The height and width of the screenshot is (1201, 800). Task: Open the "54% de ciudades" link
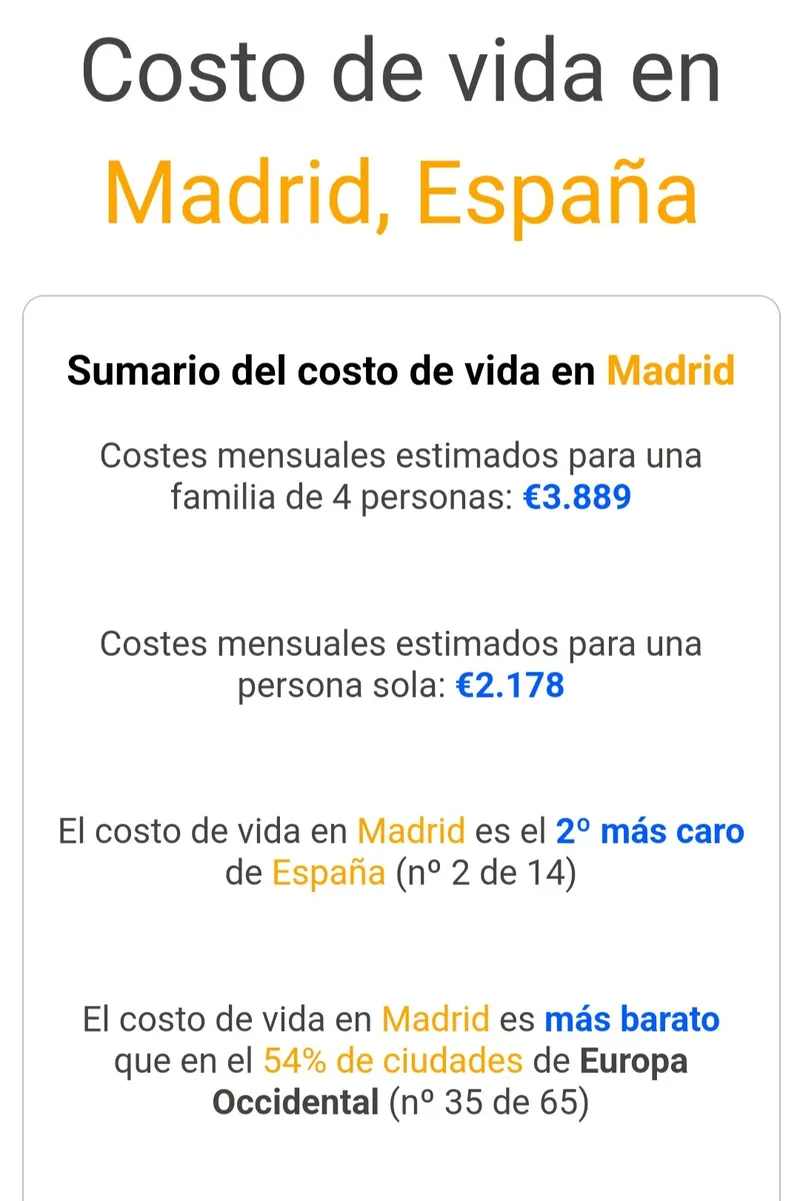point(392,1061)
